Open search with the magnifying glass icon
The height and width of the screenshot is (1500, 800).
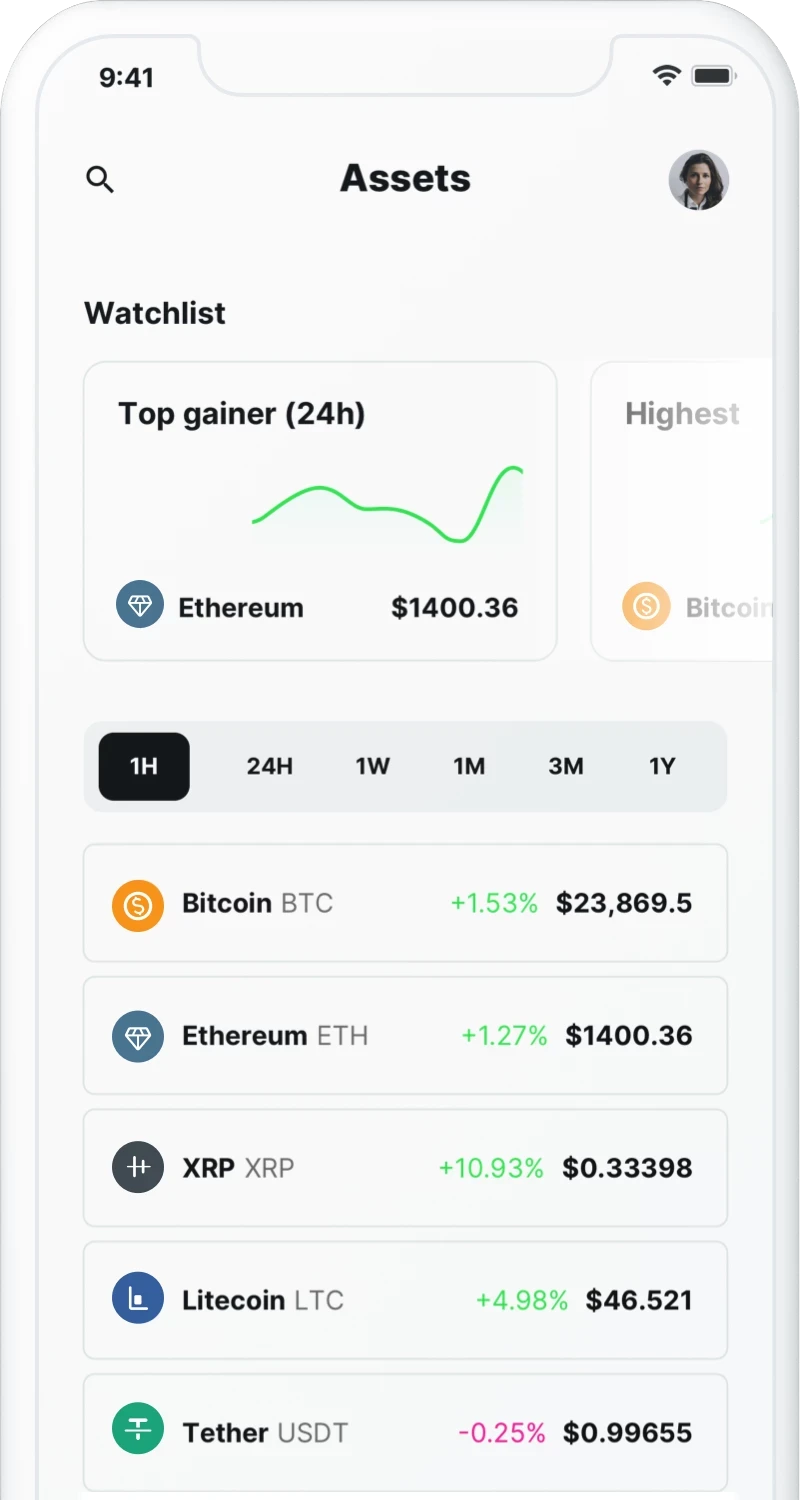[x=100, y=179]
